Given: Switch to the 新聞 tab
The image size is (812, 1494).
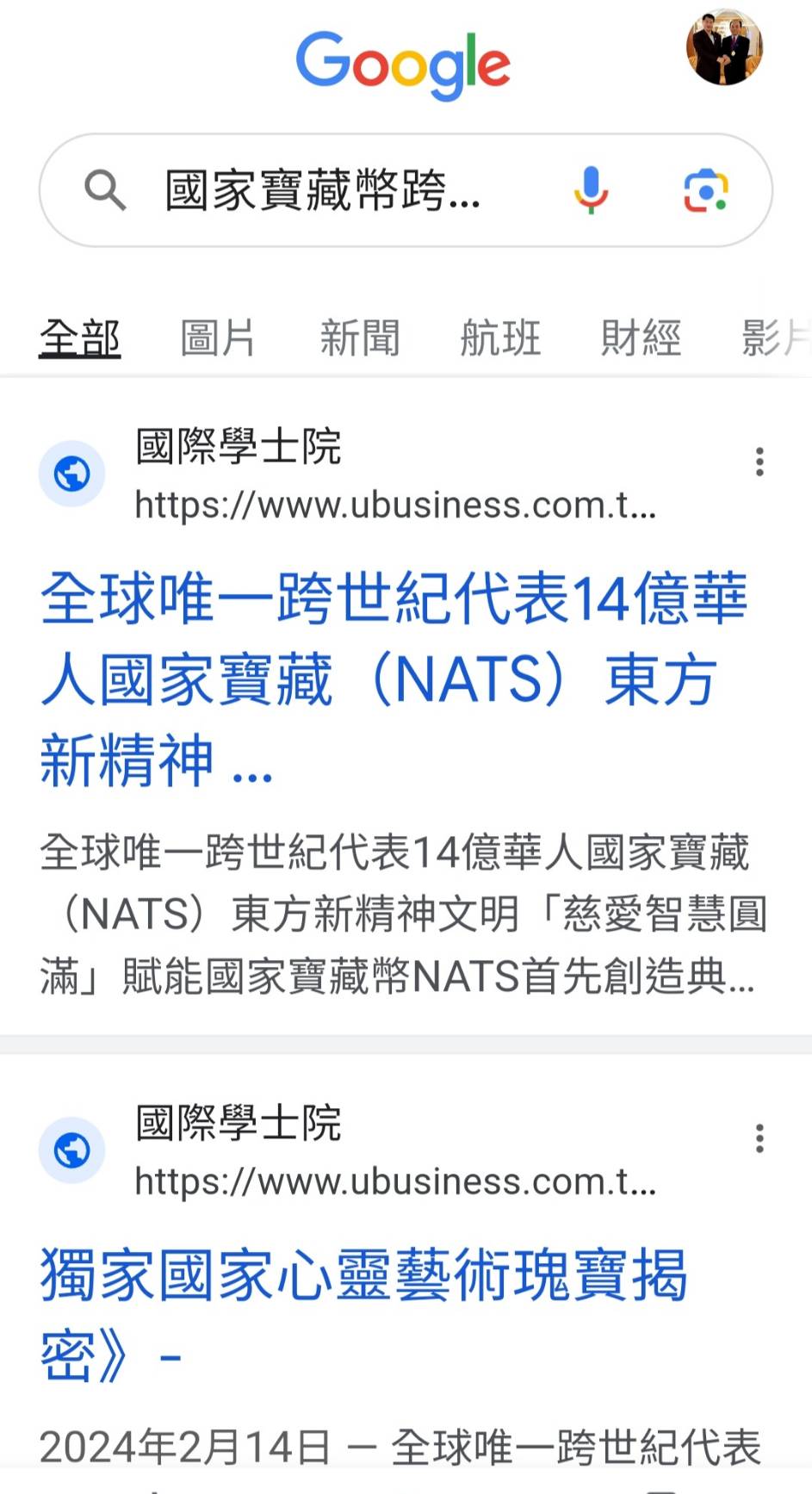Looking at the screenshot, I should (359, 338).
